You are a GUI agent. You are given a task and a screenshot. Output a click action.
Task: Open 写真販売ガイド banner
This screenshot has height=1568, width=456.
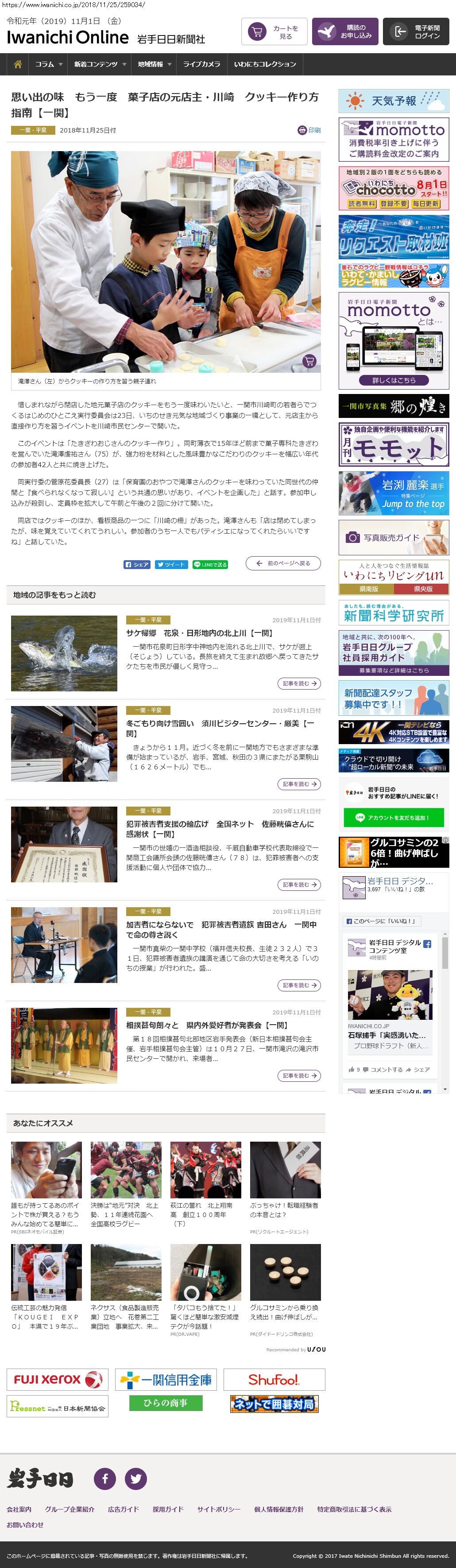tap(394, 538)
